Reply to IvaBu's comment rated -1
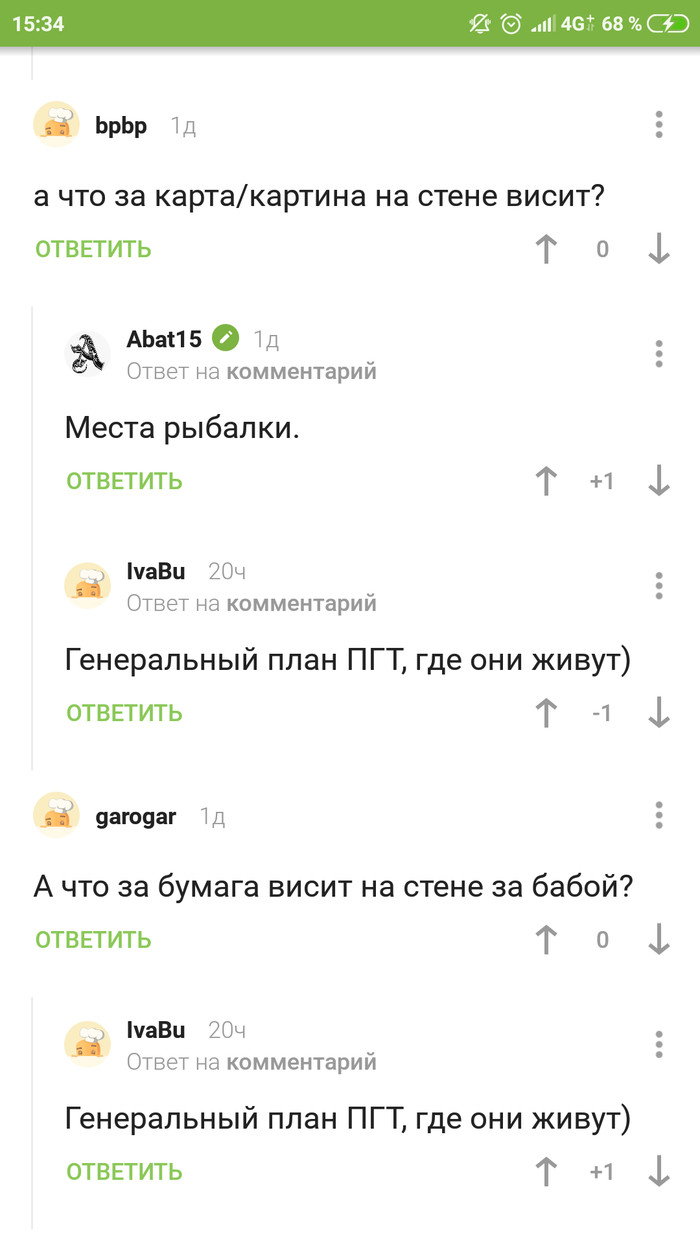Screen dimensions: 700x1244 pyautogui.click(x=124, y=713)
